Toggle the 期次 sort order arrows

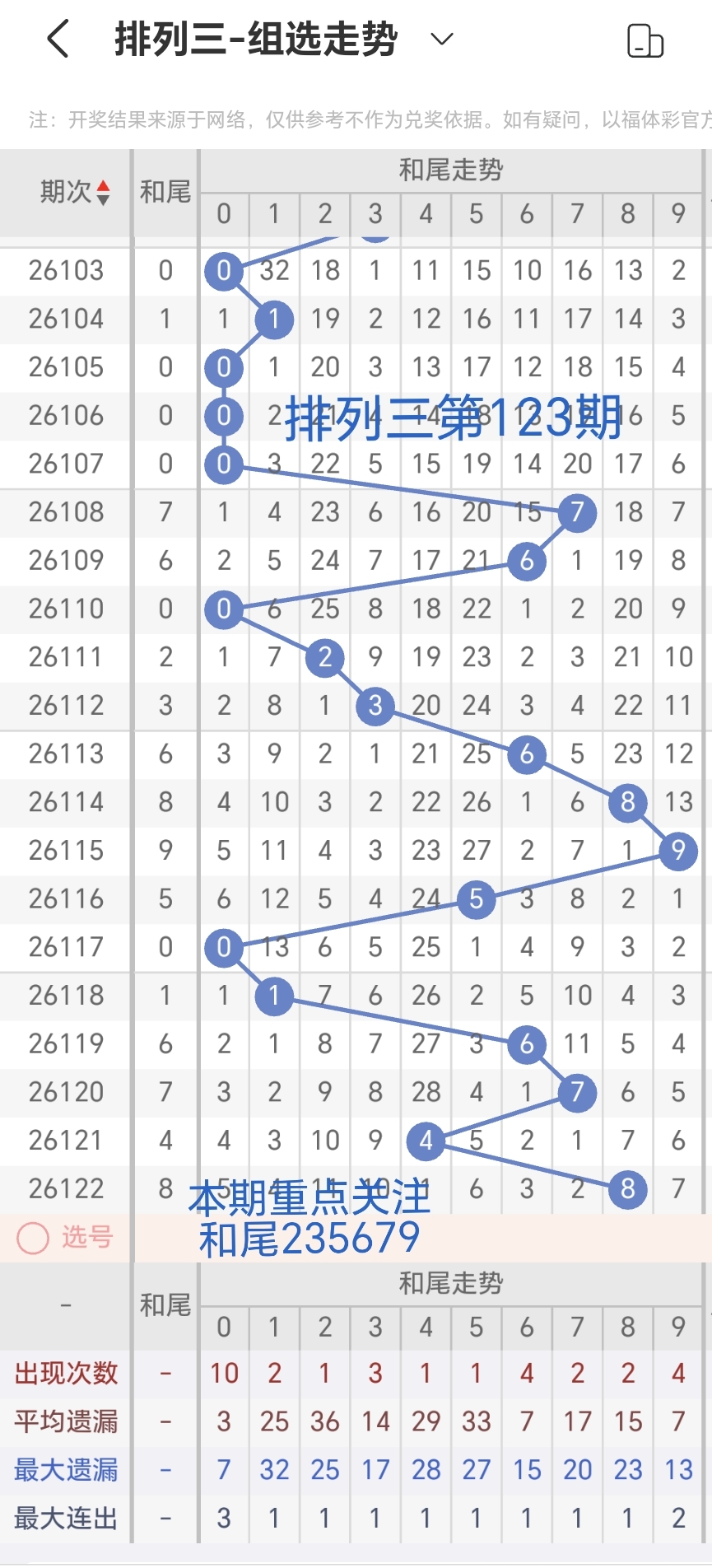pos(103,193)
